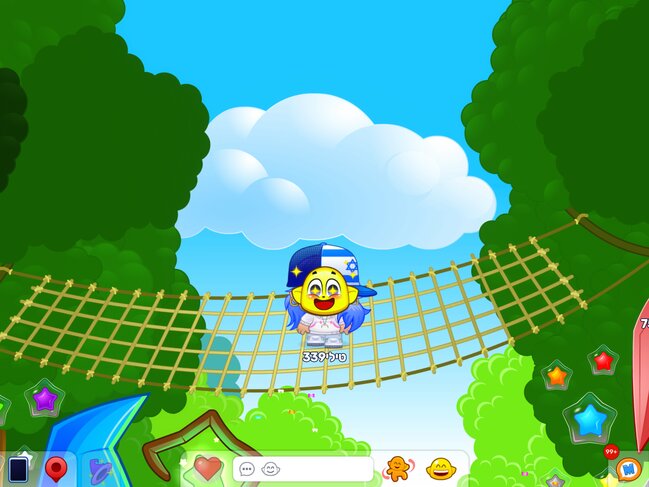Open the messages icon with 99+ badge
The height and width of the screenshot is (487, 649).
pyautogui.click(x=627, y=468)
